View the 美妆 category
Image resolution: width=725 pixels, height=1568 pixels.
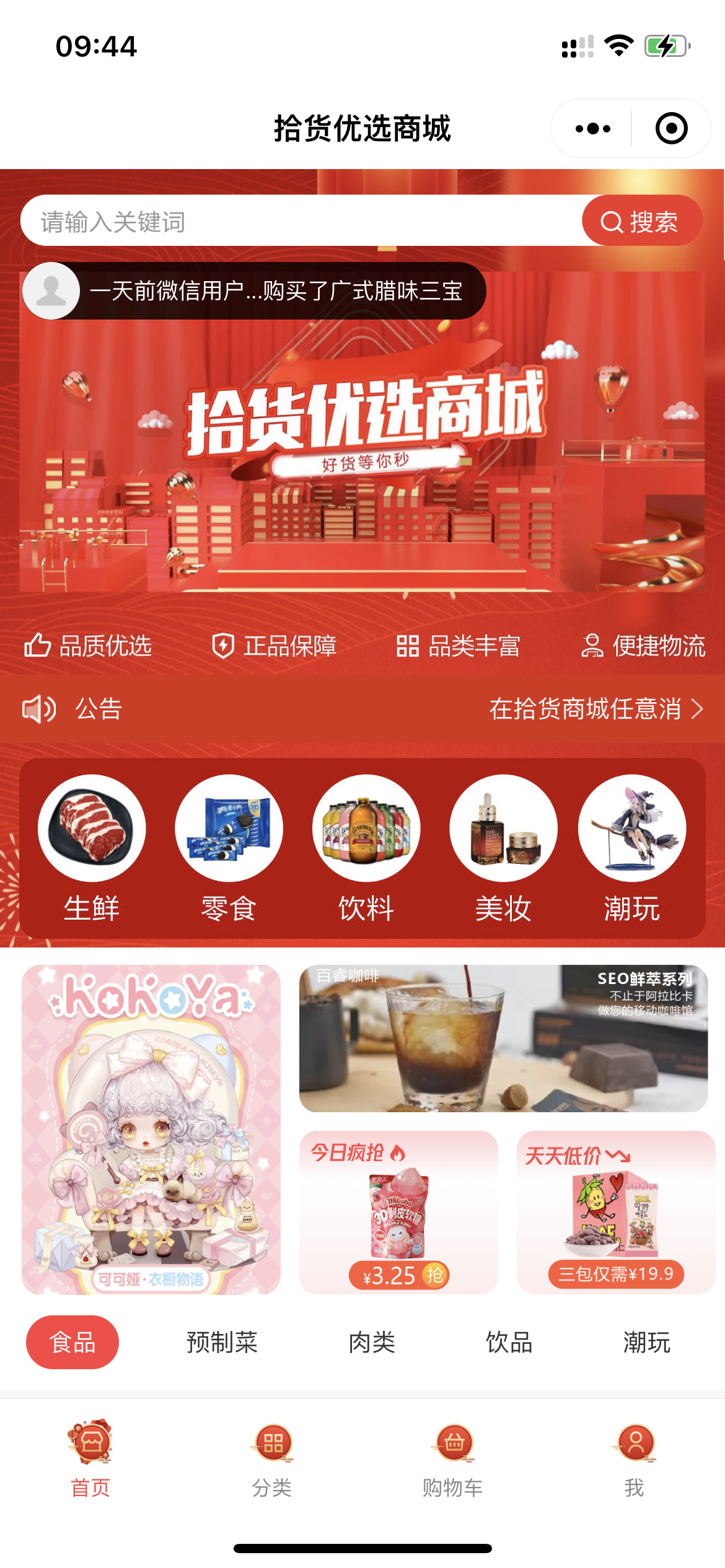(503, 848)
